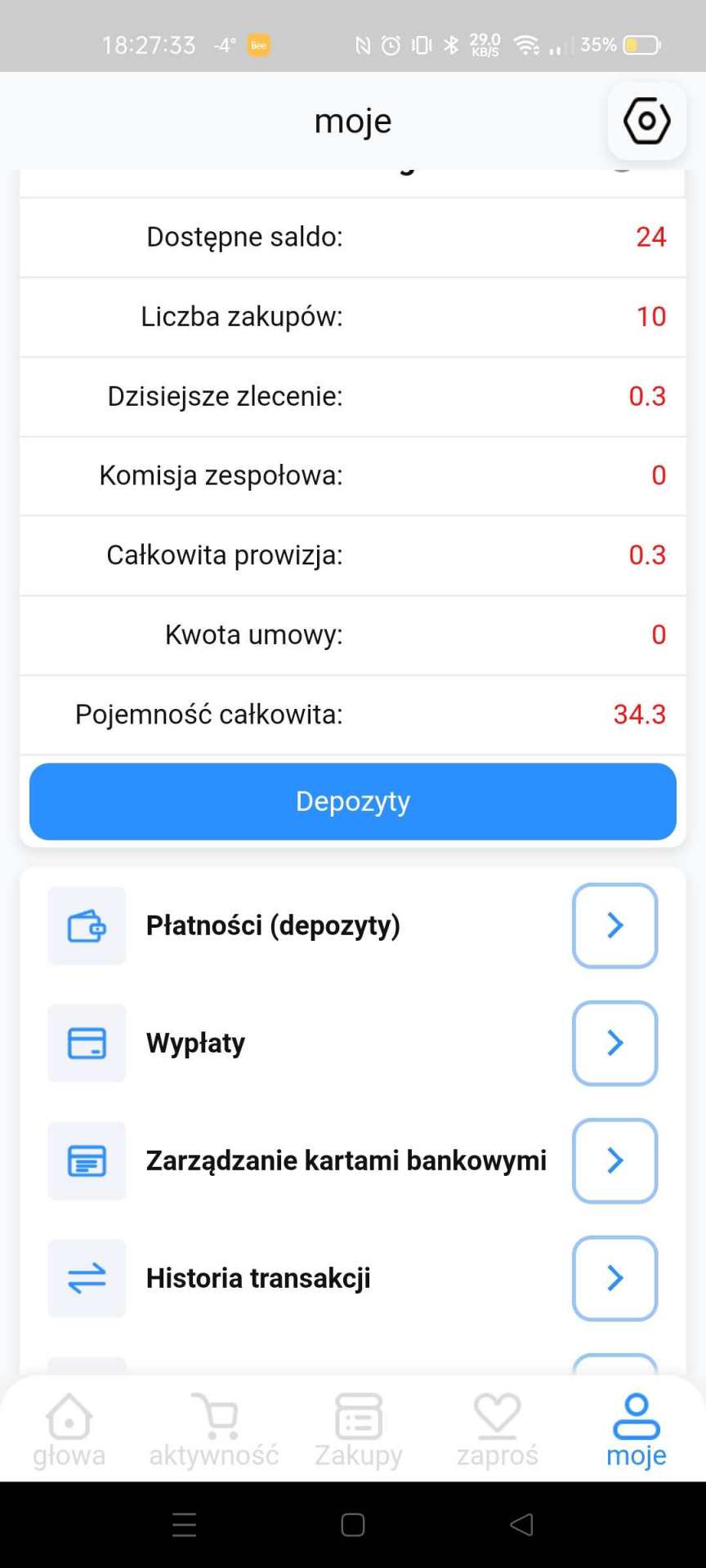706x1568 pixels.
Task: Open Wypłaty using its arrow chevron
Action: pyautogui.click(x=614, y=1043)
